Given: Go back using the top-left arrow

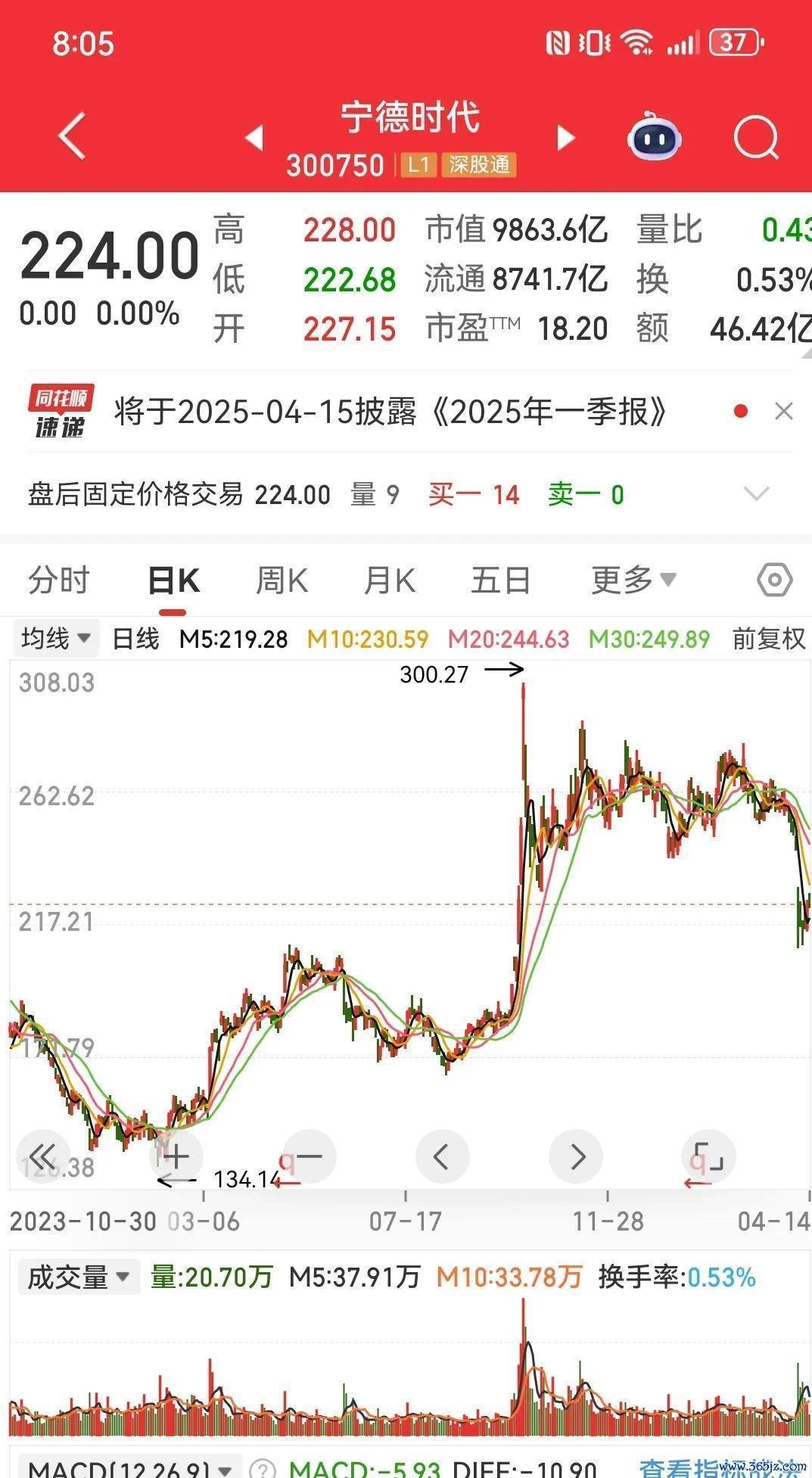Looking at the screenshot, I should (72, 136).
